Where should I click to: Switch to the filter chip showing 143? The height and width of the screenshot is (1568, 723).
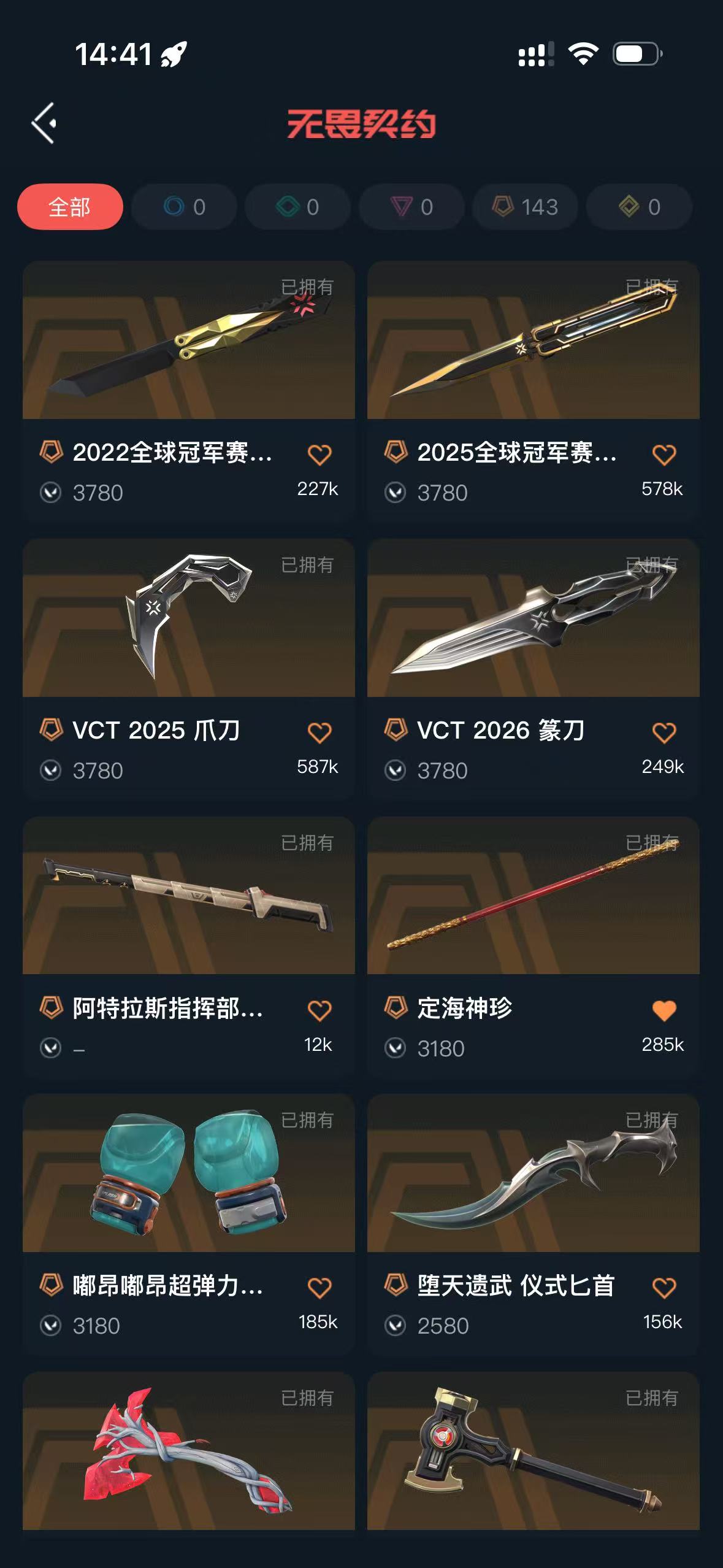526,207
